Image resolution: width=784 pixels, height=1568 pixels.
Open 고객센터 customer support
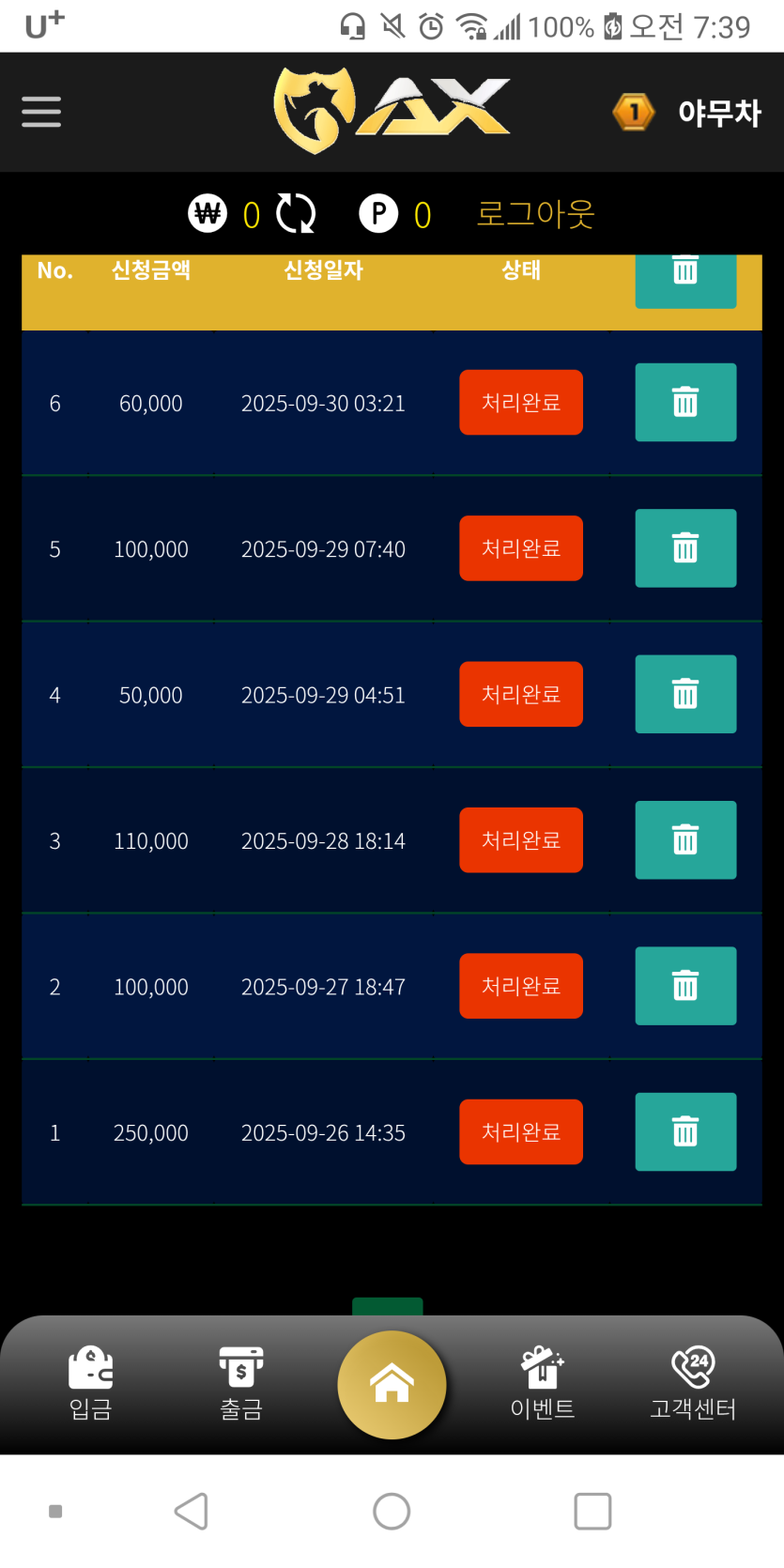point(693,1384)
